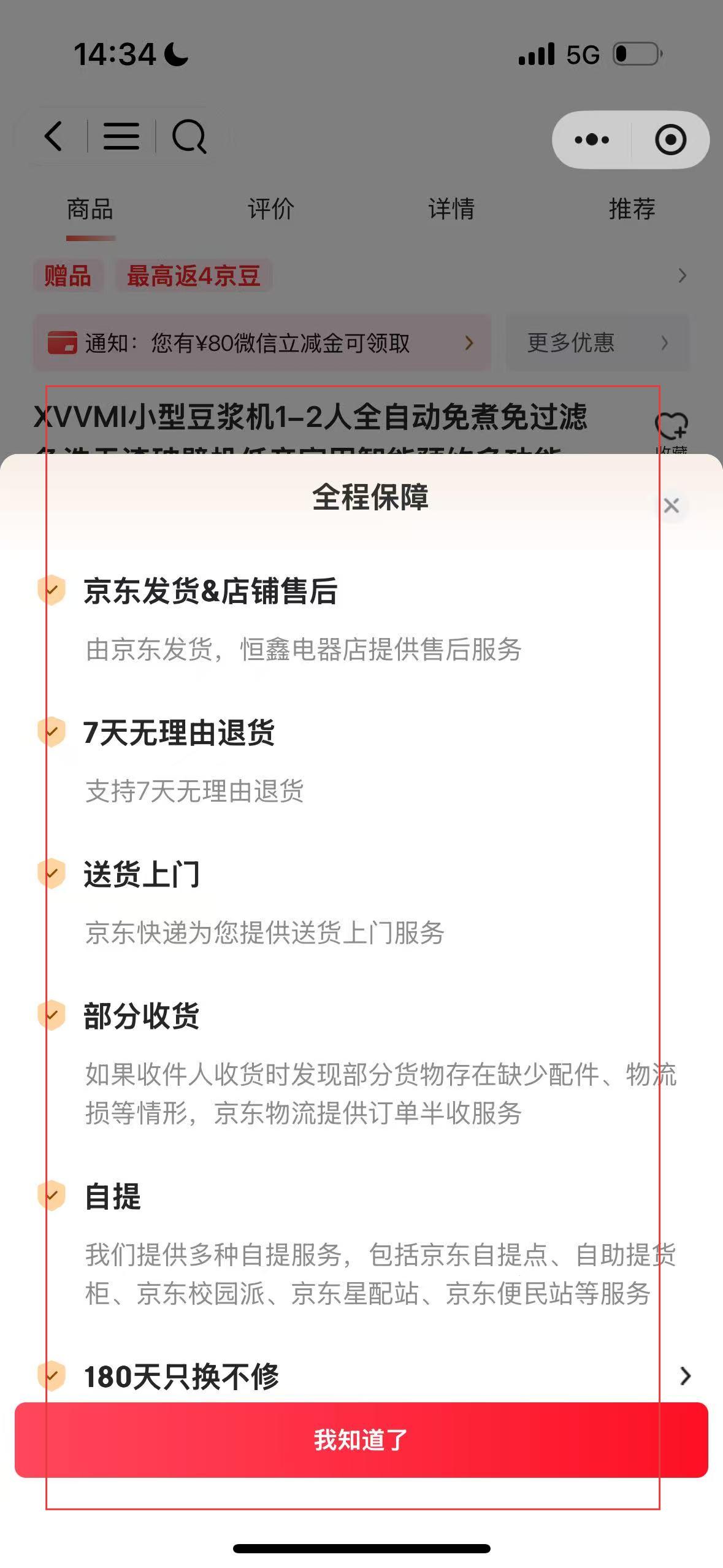View 更多优惠 offers
The image size is (723, 1568).
pyautogui.click(x=597, y=343)
